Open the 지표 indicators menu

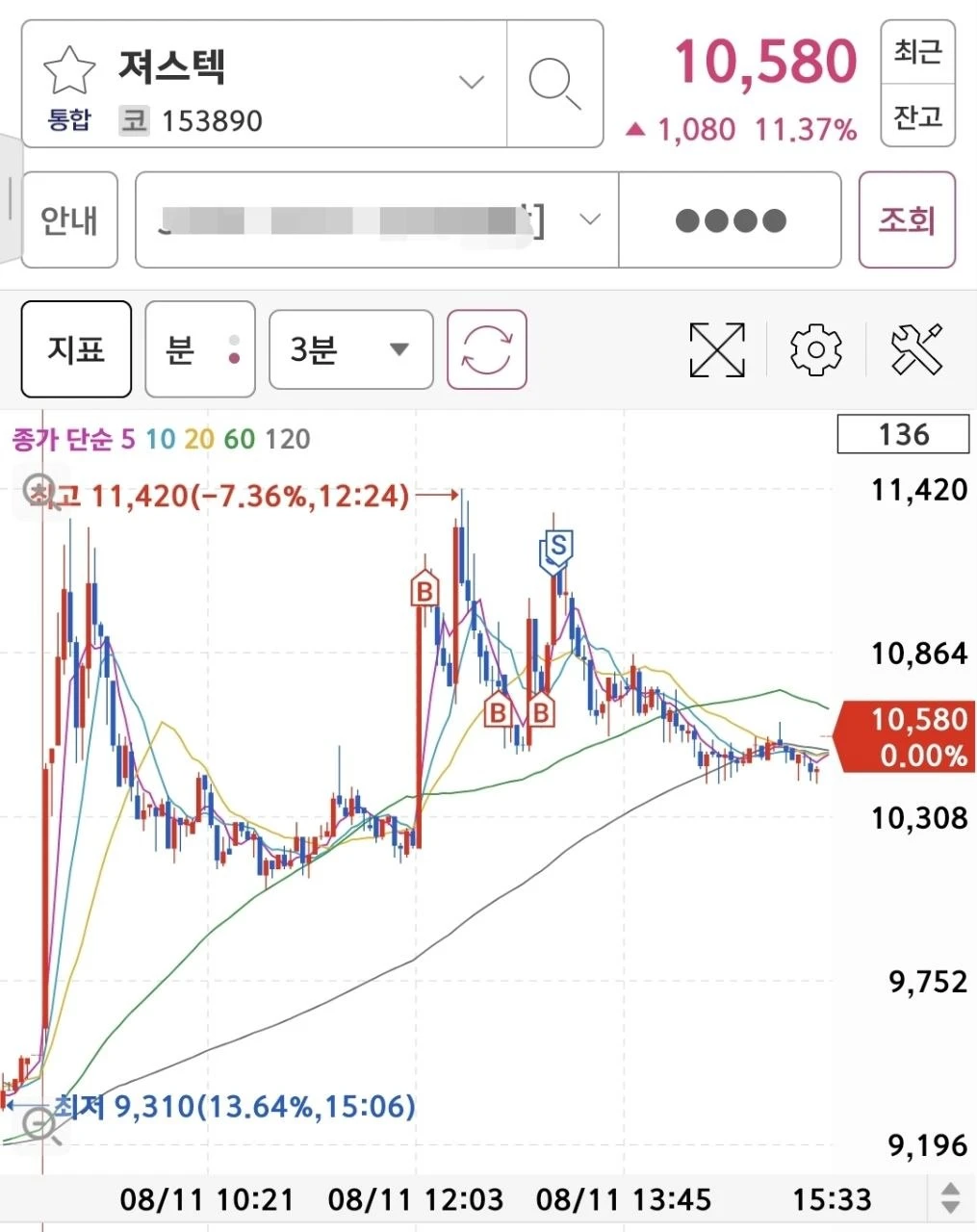point(76,349)
